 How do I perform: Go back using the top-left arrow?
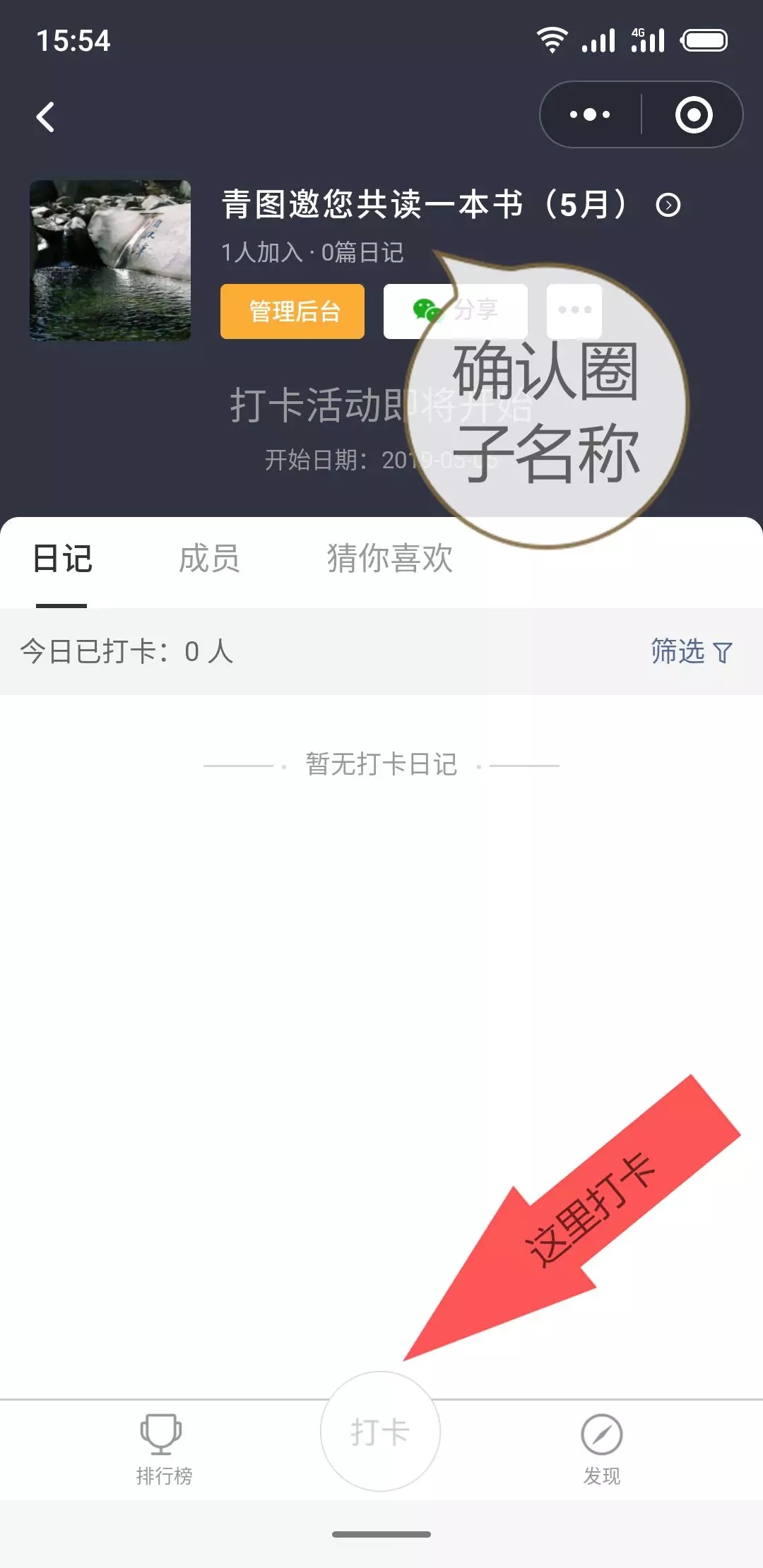pos(46,117)
